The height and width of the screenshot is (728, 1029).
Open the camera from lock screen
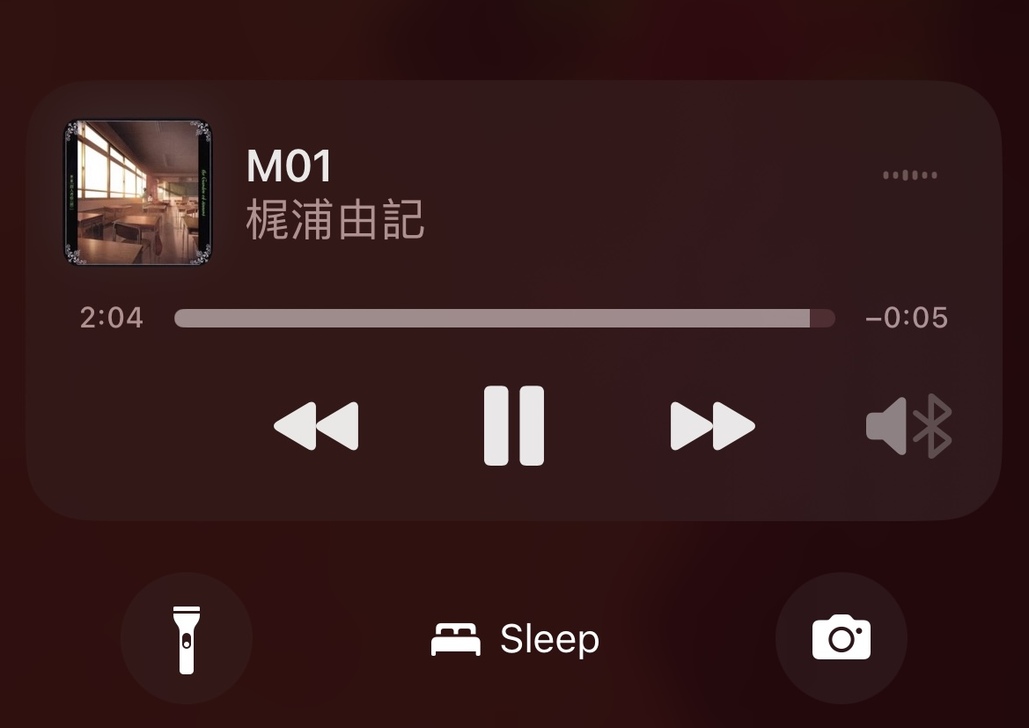click(x=841, y=638)
